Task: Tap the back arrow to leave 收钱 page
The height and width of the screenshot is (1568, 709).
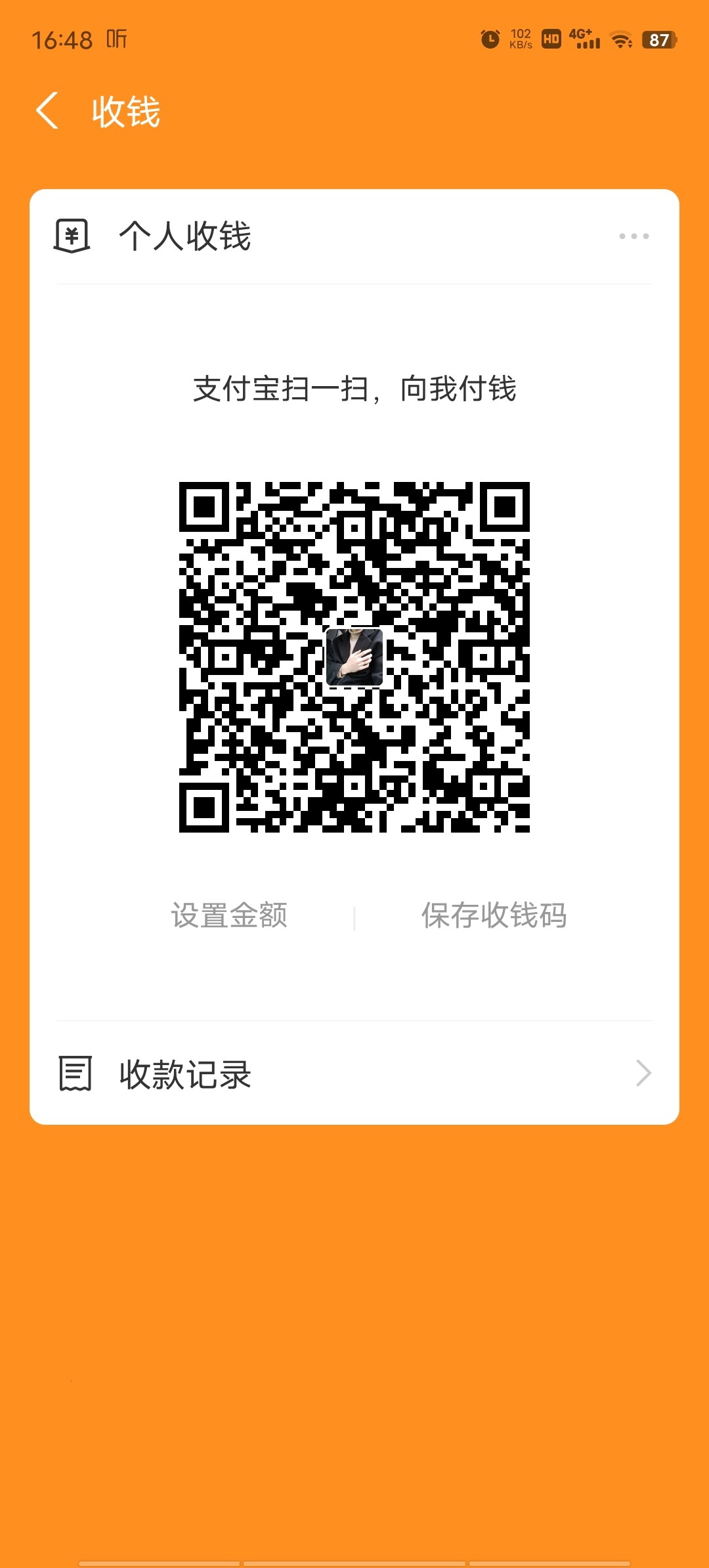Action: pos(47,110)
